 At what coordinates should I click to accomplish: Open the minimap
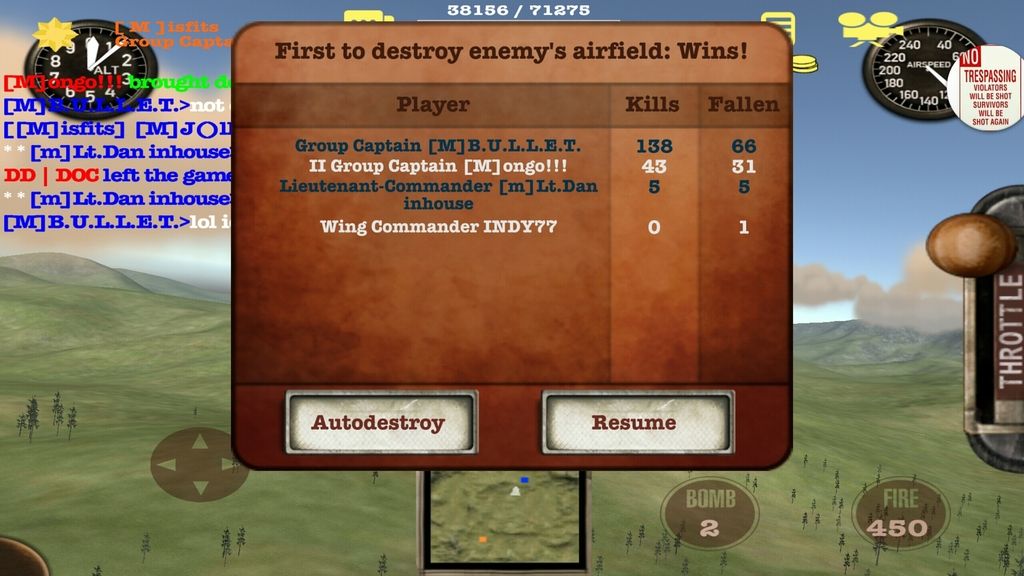tap(503, 515)
